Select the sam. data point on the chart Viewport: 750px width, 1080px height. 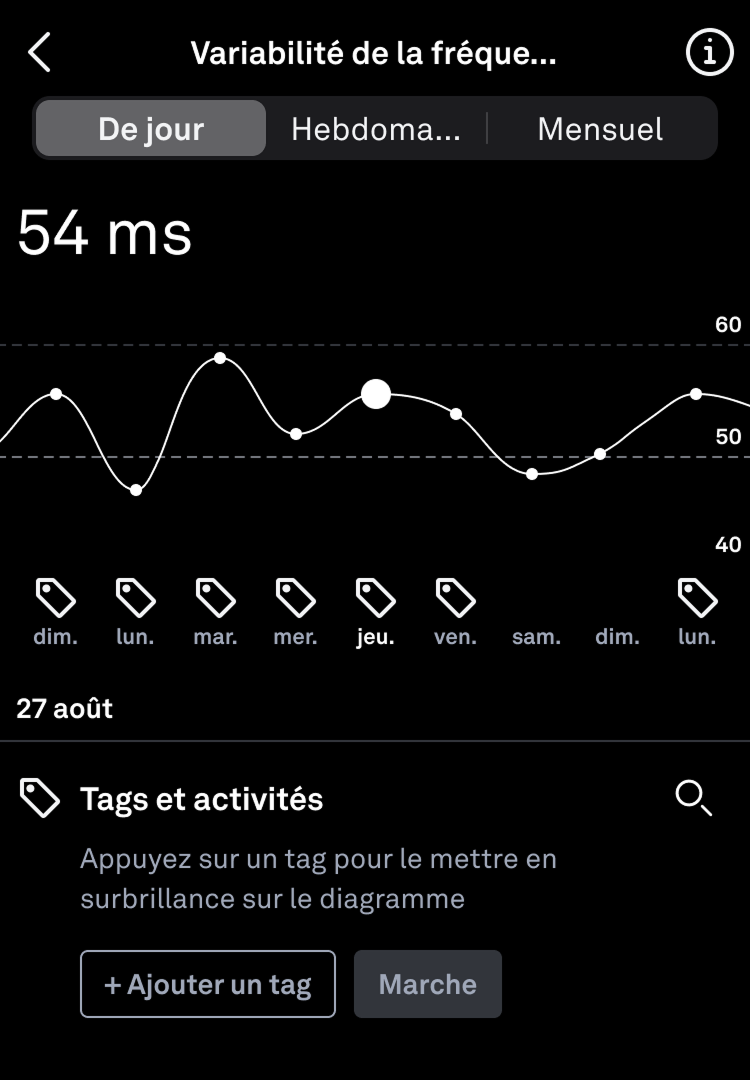(532, 473)
